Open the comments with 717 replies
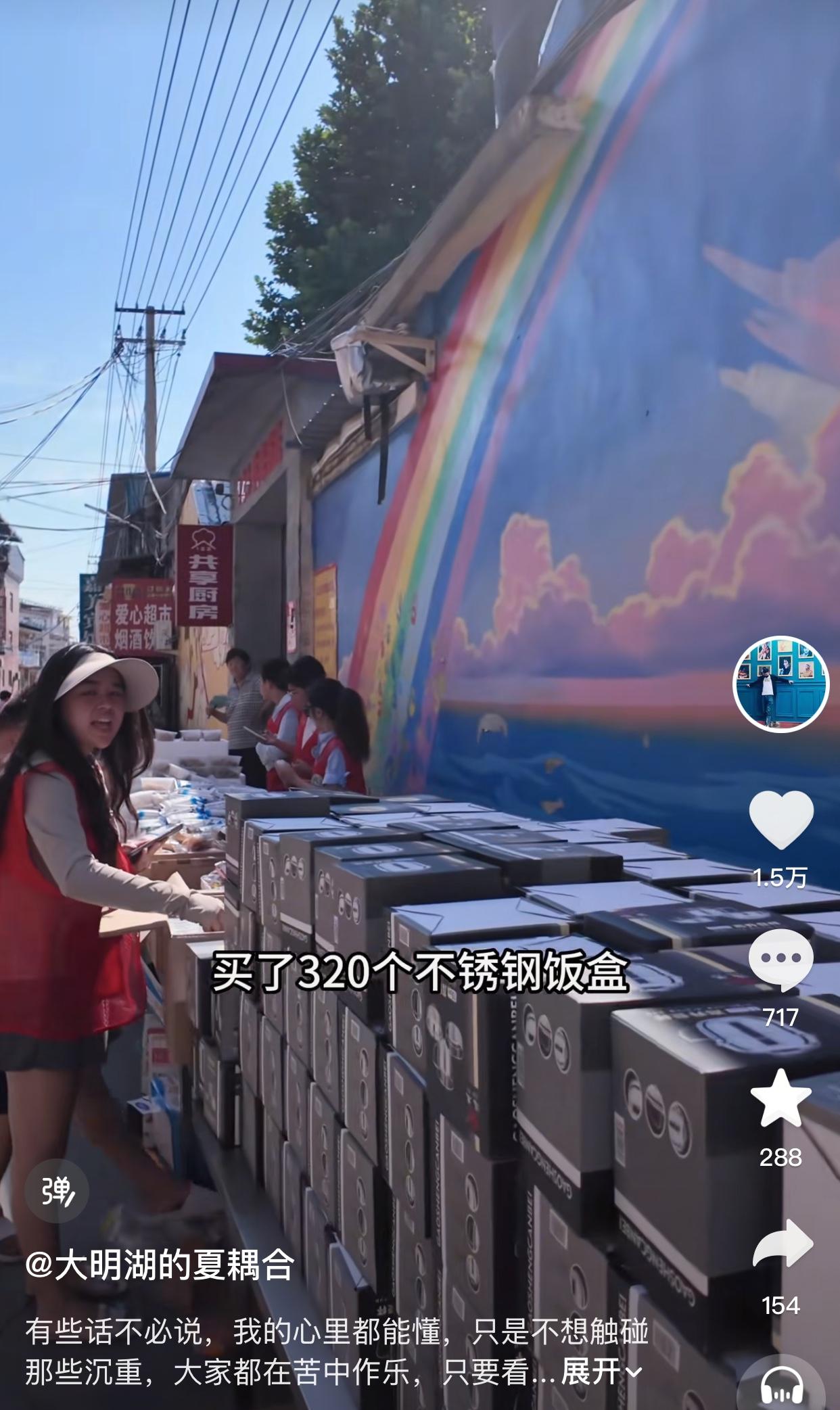Viewport: 840px width, 1410px height. click(781, 960)
